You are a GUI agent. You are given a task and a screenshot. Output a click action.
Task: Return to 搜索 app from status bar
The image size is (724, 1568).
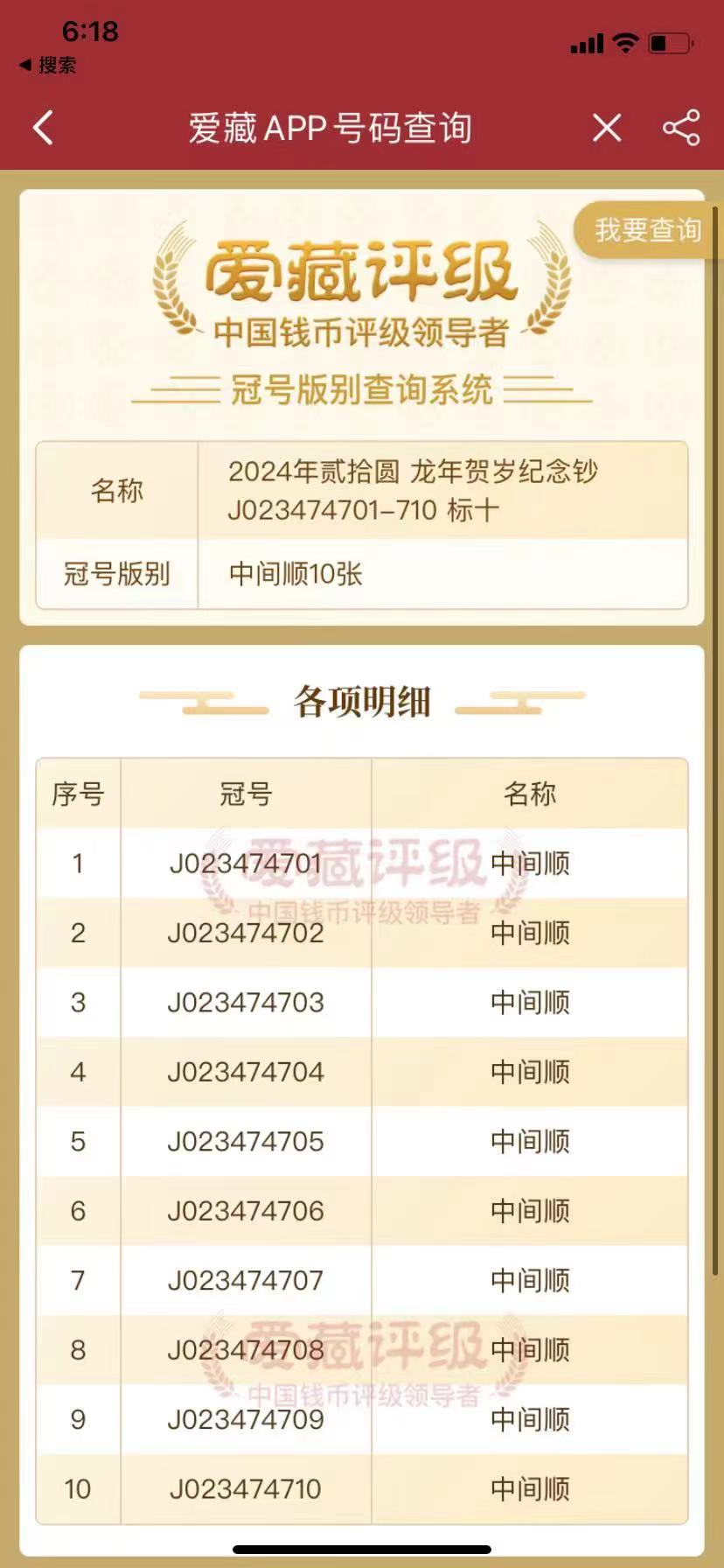48,65
